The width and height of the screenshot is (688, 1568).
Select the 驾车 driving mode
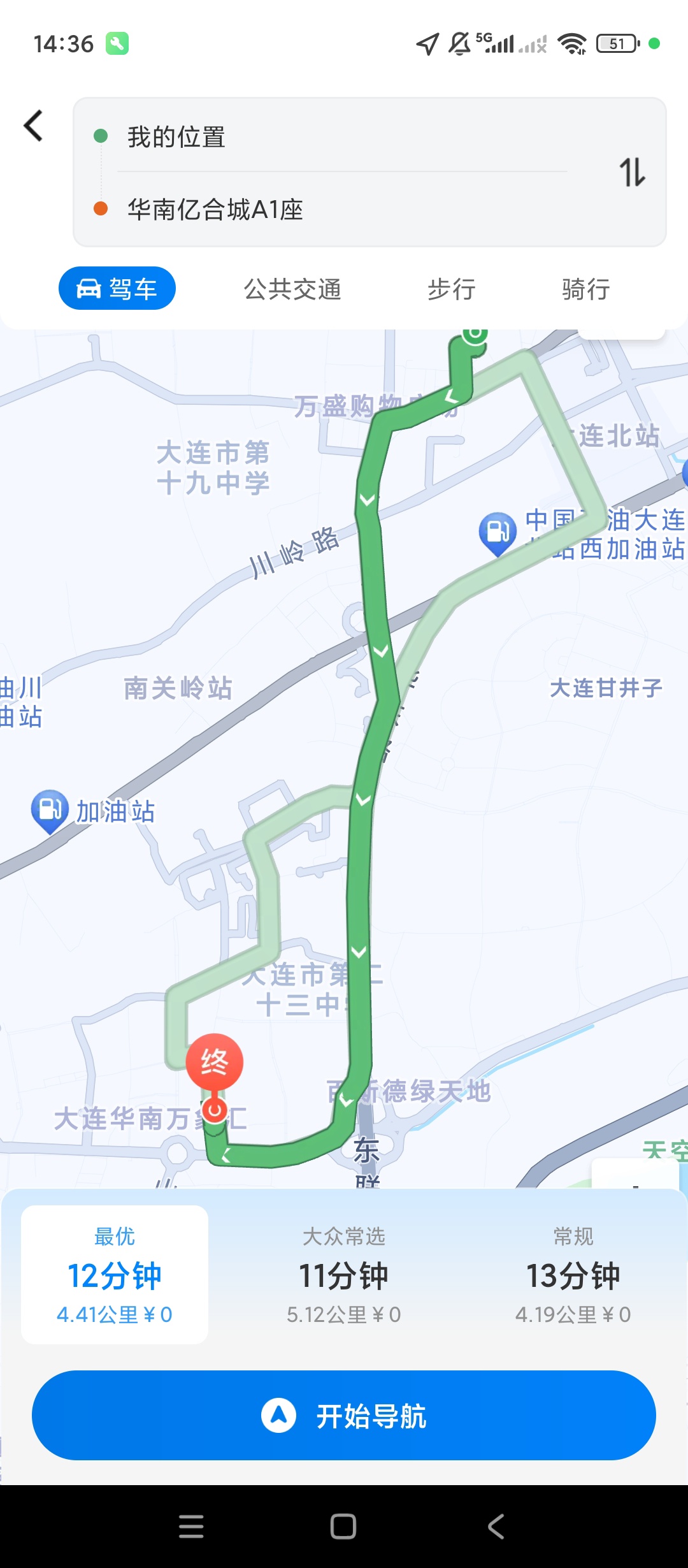[x=117, y=288]
